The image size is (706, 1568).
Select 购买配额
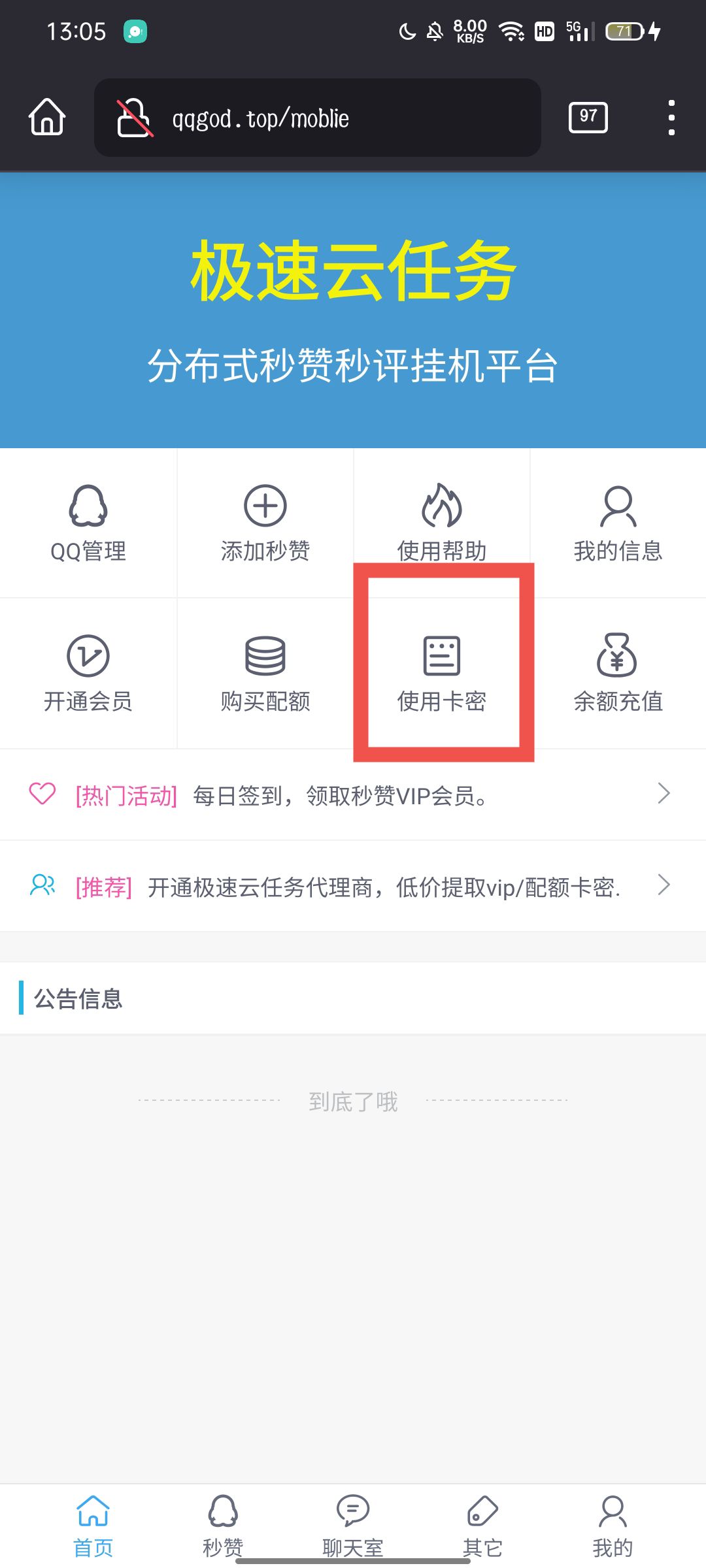pos(265,674)
